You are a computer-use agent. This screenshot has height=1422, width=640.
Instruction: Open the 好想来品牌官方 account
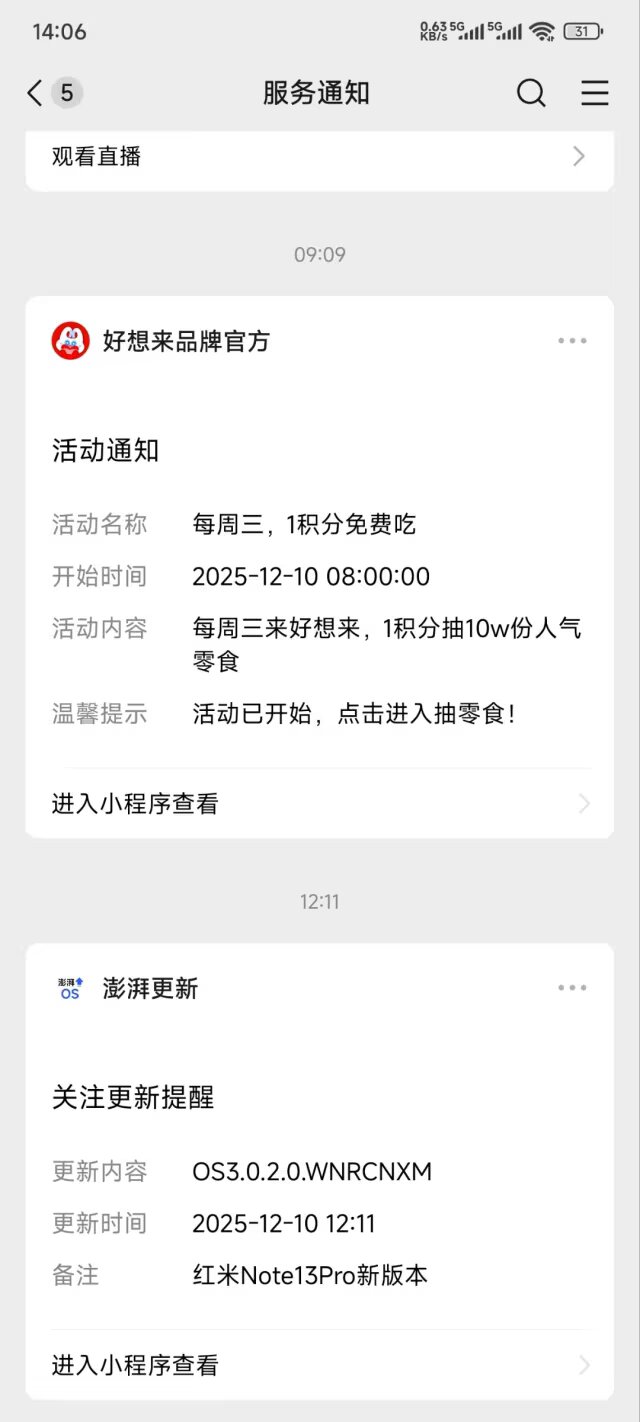[185, 341]
